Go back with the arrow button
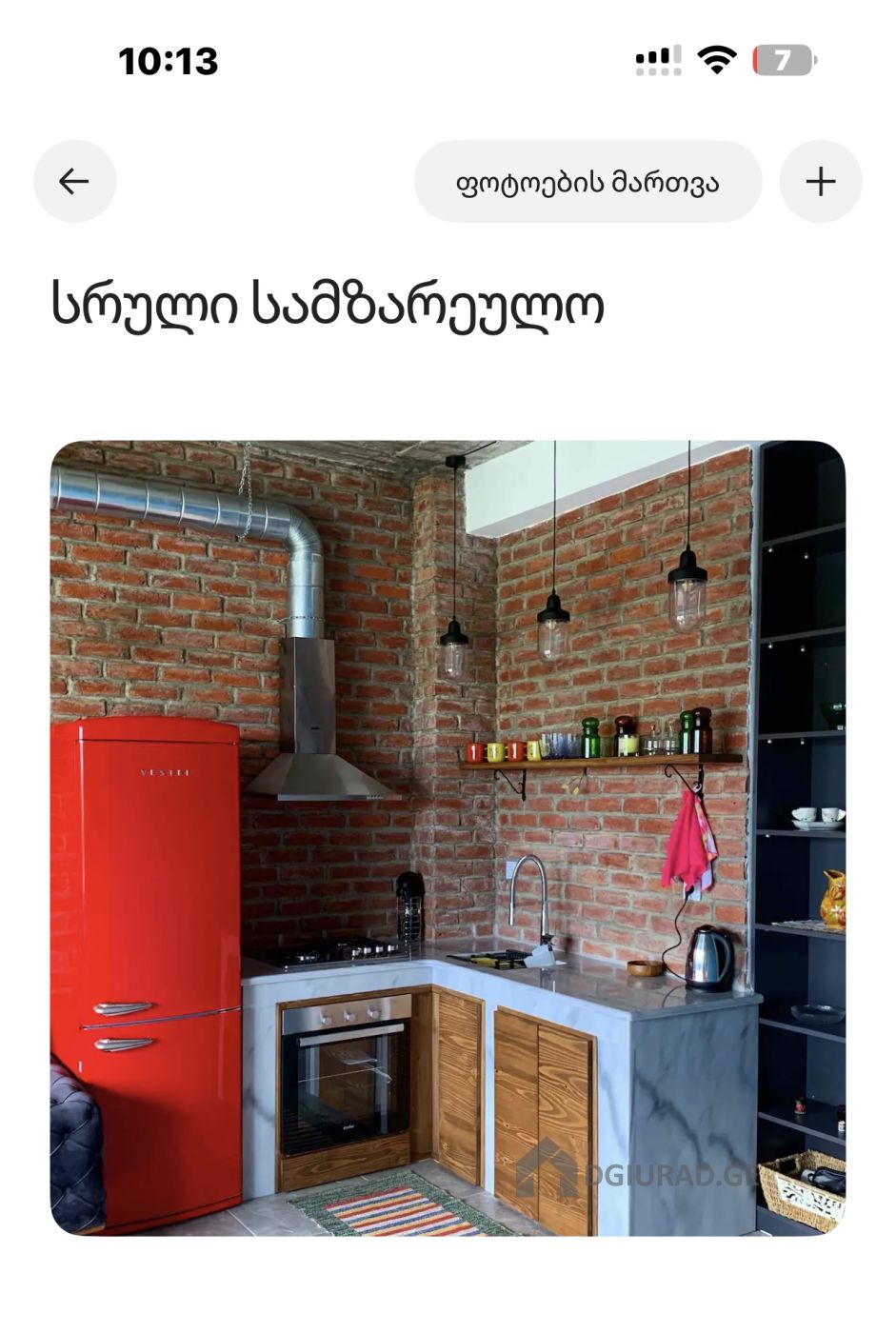896x1333 pixels. 74,181
